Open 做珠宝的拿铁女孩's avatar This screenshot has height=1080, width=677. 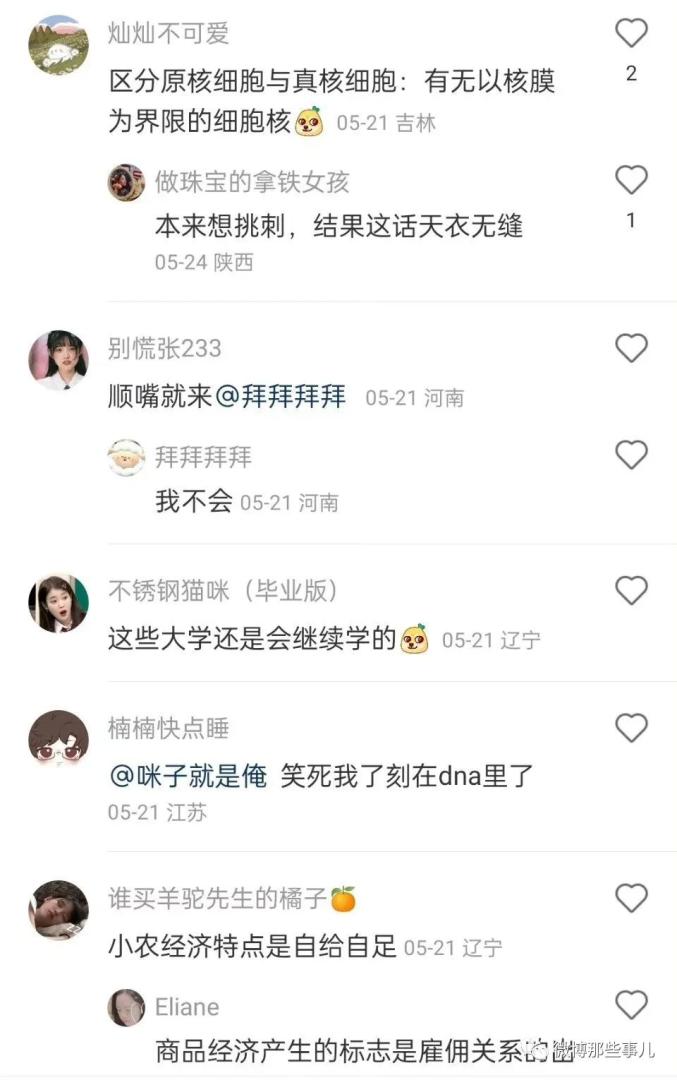pyautogui.click(x=126, y=182)
